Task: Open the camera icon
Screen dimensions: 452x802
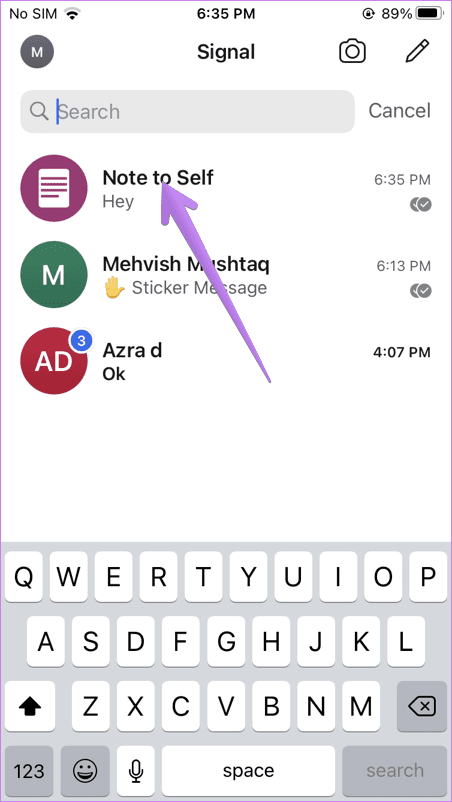Action: (353, 52)
